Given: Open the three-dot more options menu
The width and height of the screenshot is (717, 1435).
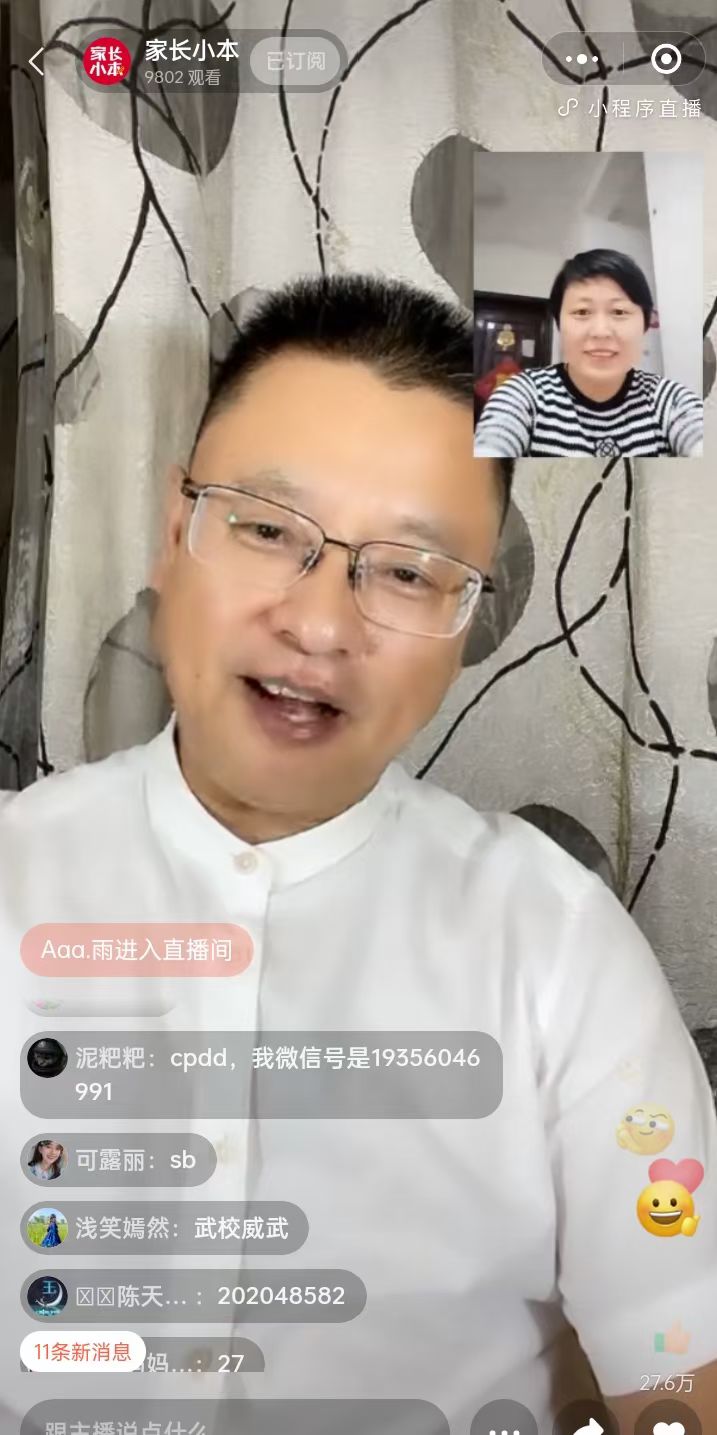Looking at the screenshot, I should [x=582, y=59].
